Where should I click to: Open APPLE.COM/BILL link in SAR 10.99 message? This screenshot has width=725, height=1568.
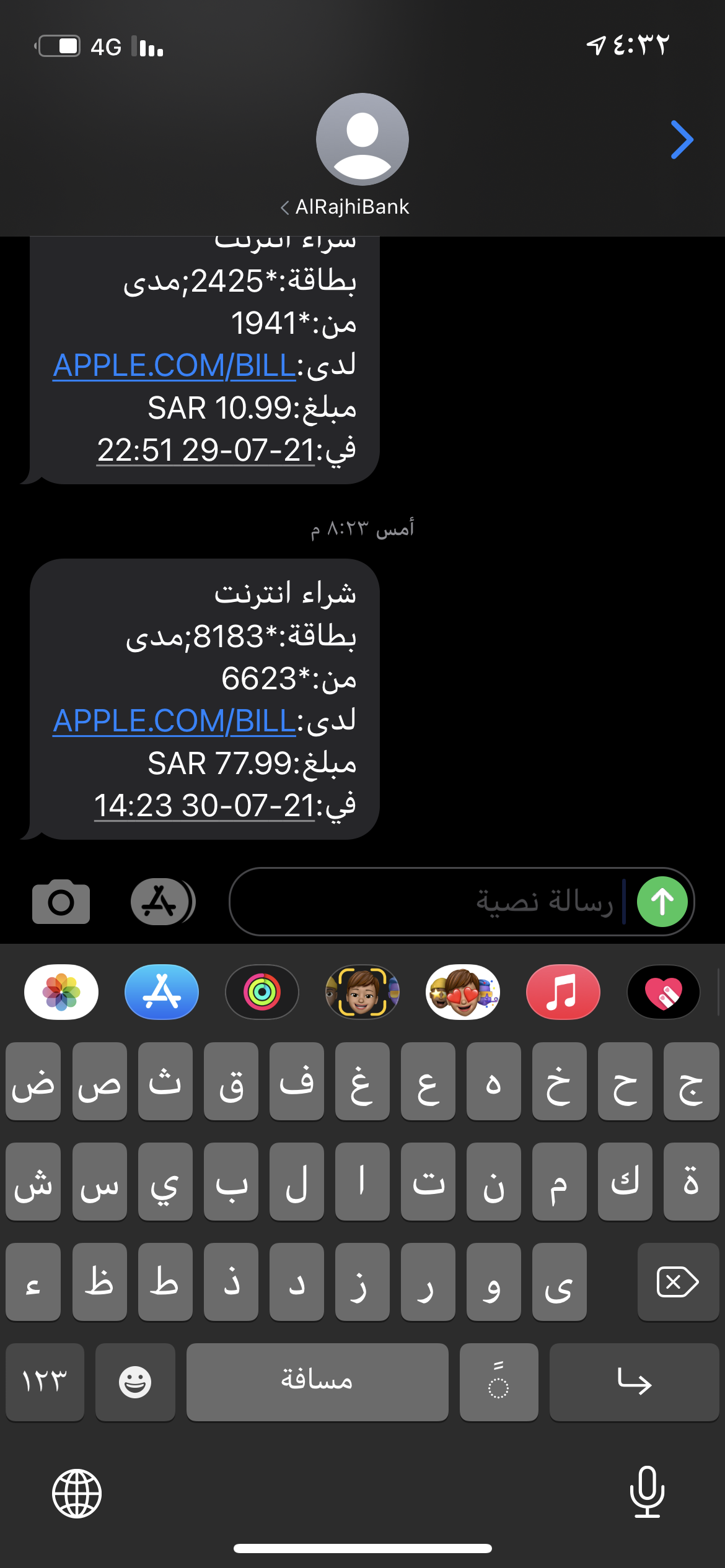[174, 365]
